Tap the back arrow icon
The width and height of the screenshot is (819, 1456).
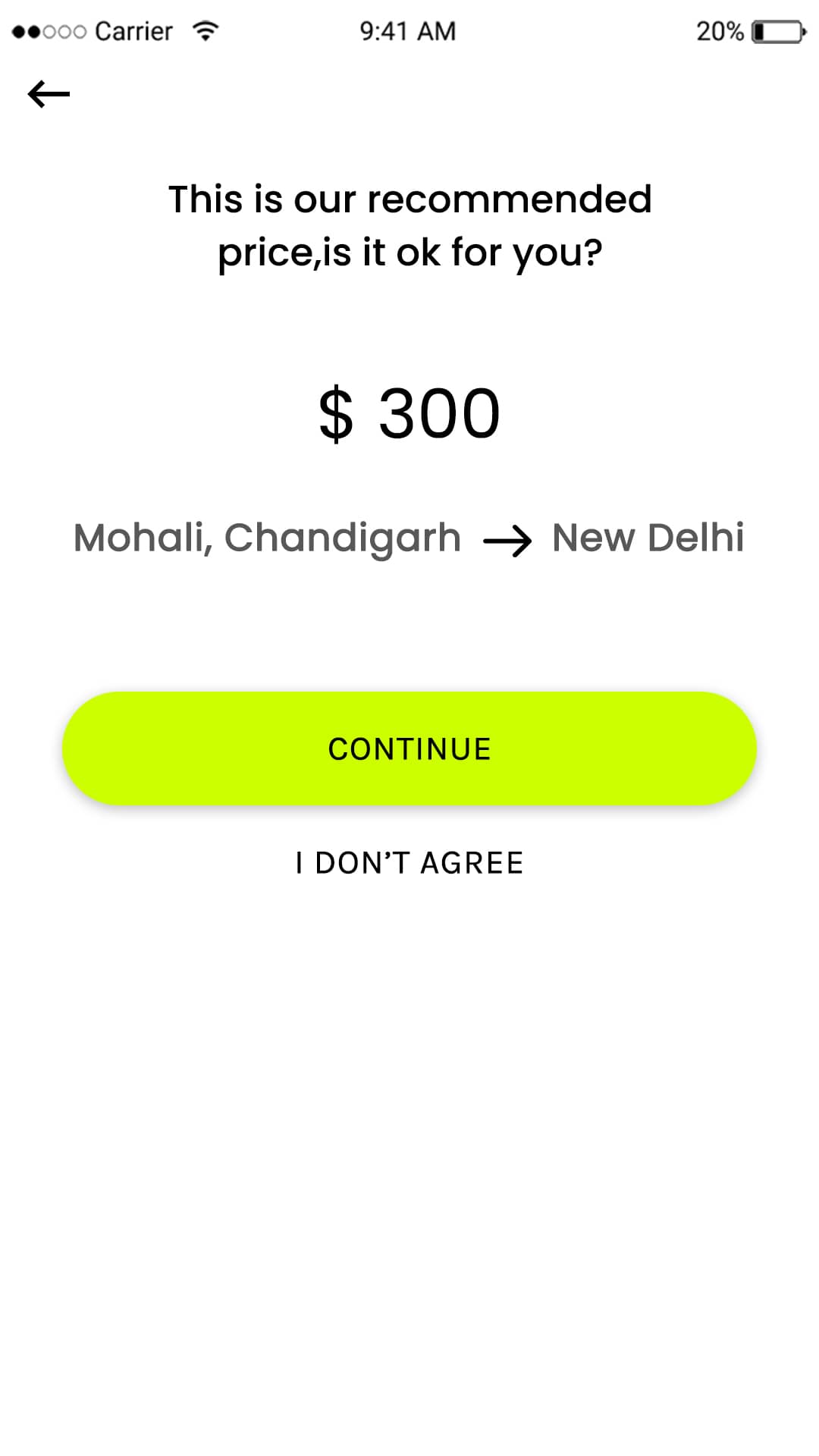point(50,93)
